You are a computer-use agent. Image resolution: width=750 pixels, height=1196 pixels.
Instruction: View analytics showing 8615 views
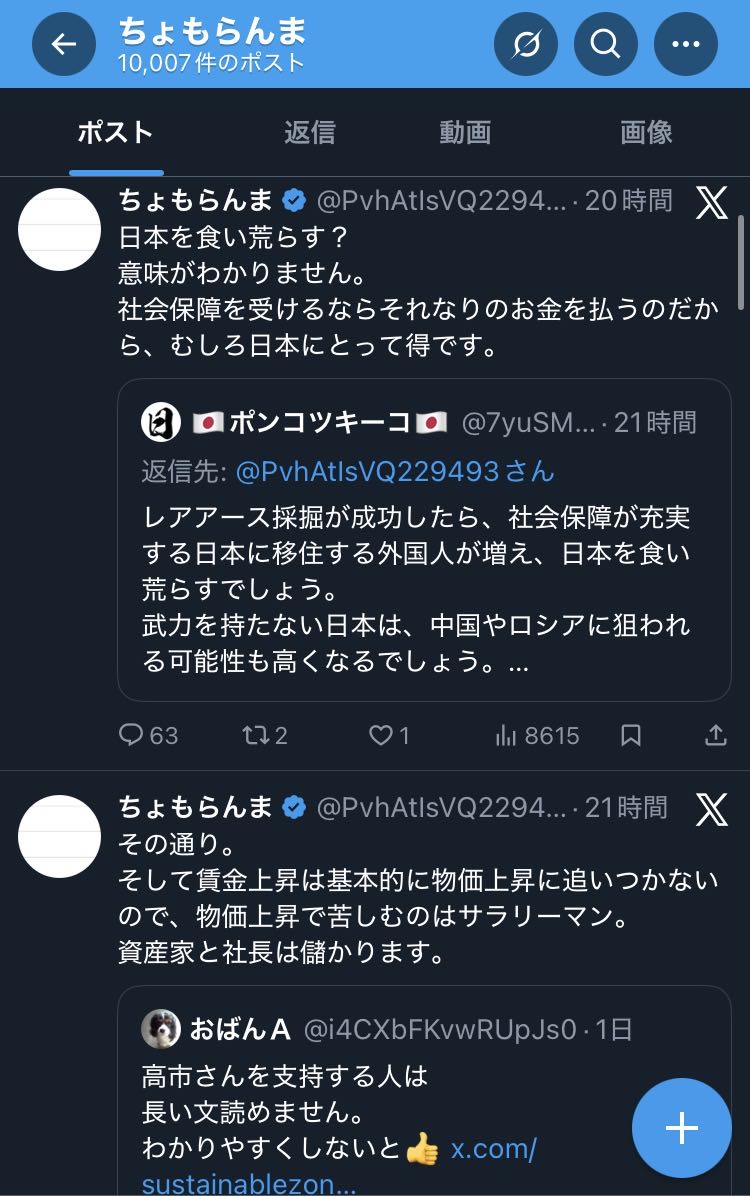pos(537,736)
